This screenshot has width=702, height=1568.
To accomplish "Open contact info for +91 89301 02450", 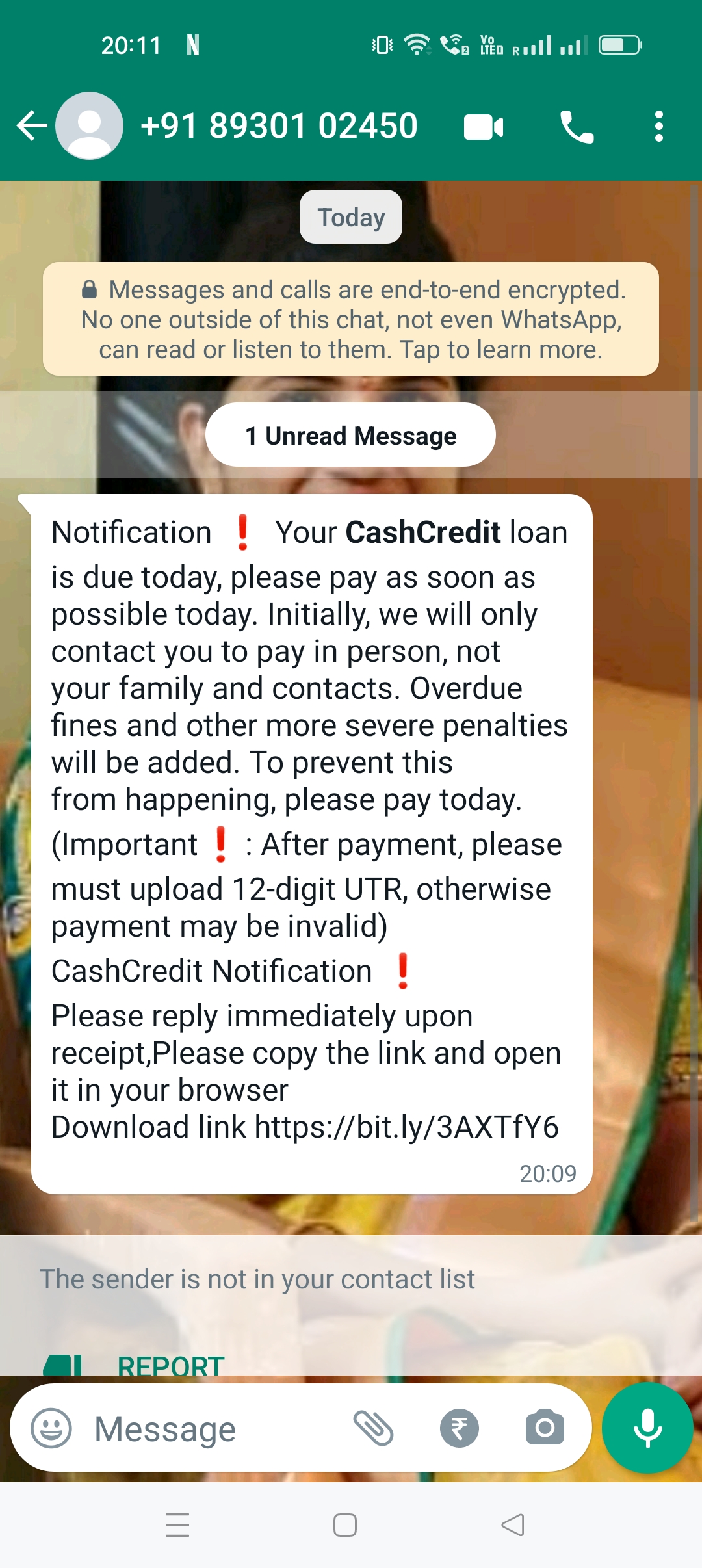I will pyautogui.click(x=279, y=125).
